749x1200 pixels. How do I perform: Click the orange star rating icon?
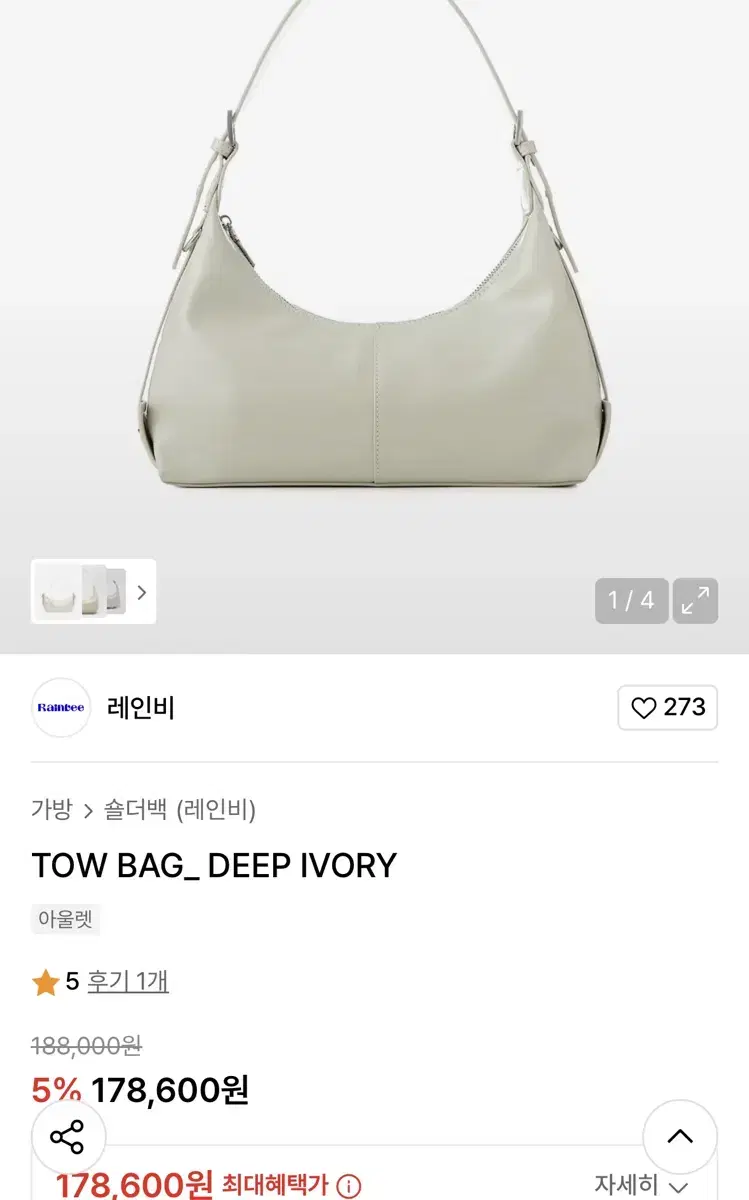click(x=44, y=982)
